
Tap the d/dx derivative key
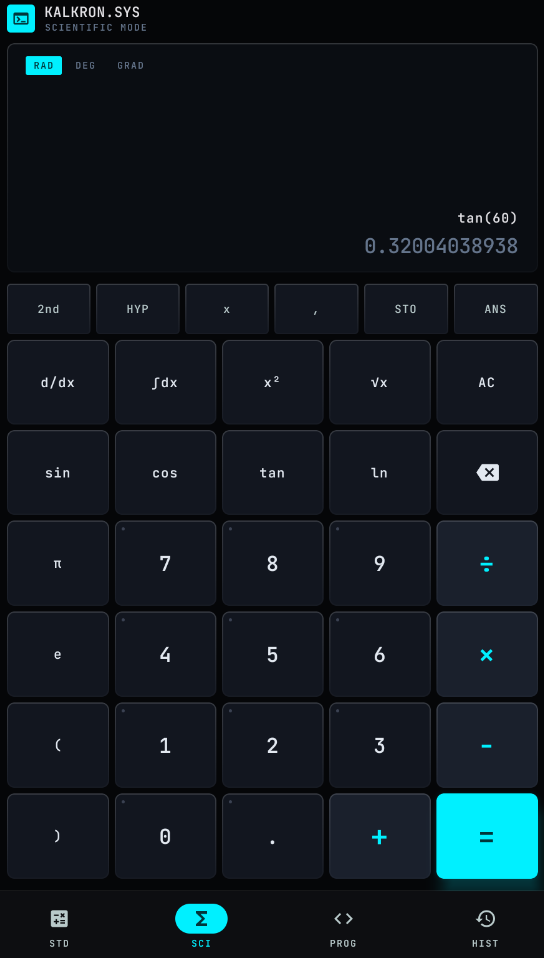(58, 382)
